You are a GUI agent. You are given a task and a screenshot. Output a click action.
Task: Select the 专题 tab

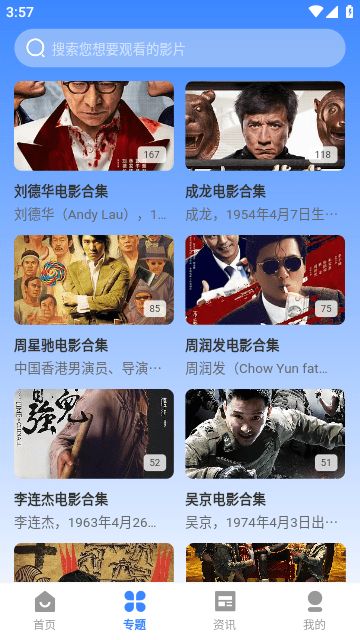[x=135, y=611]
